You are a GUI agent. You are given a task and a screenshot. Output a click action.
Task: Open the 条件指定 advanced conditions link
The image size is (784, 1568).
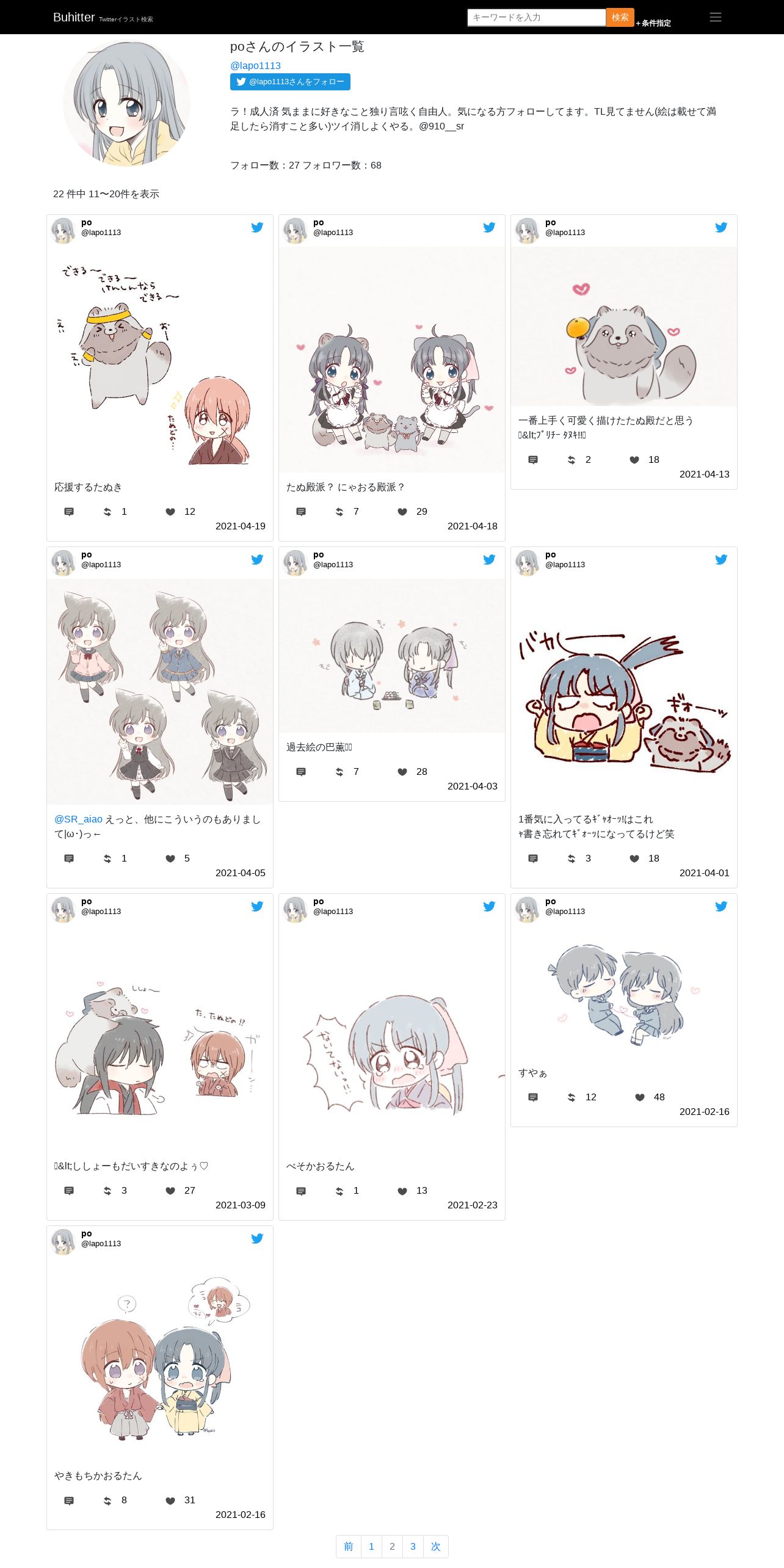[654, 23]
